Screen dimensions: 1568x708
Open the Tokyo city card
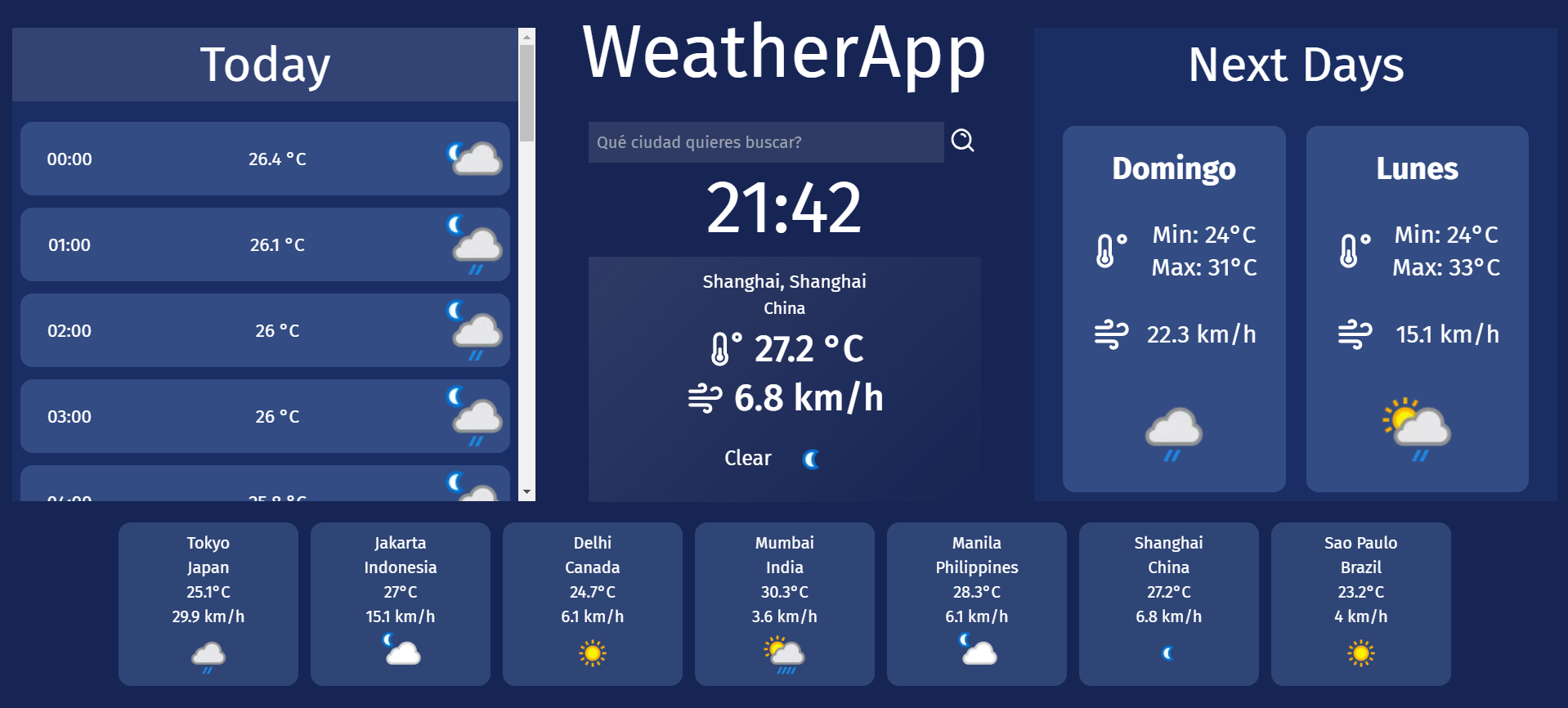click(x=208, y=603)
